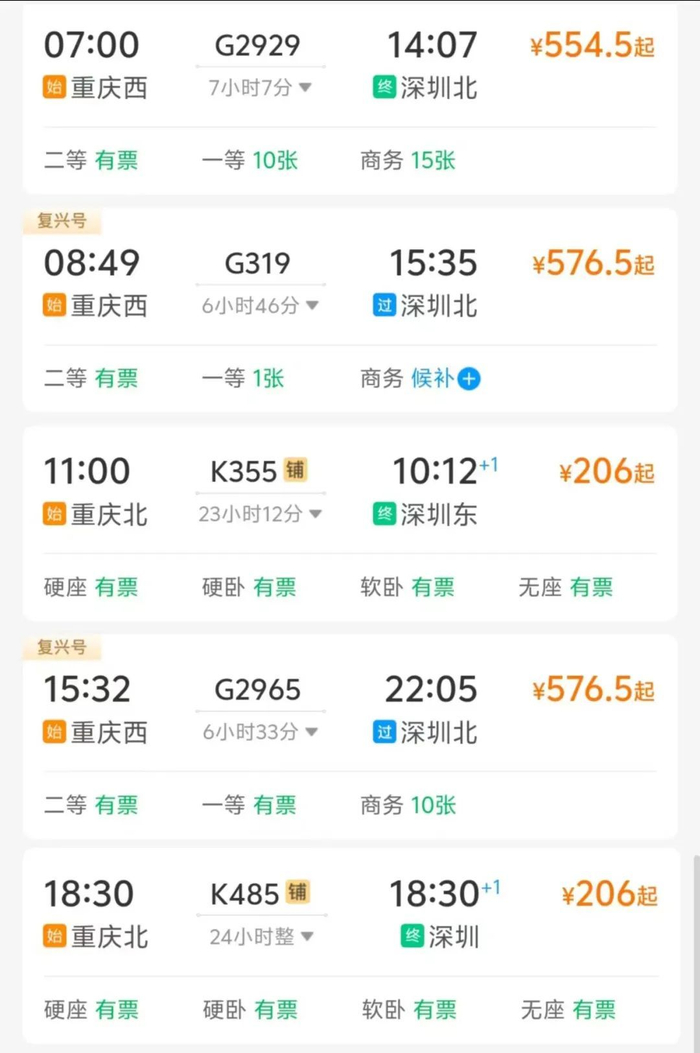
Task: Select train G319 departing at 08:49
Action: tap(257, 263)
